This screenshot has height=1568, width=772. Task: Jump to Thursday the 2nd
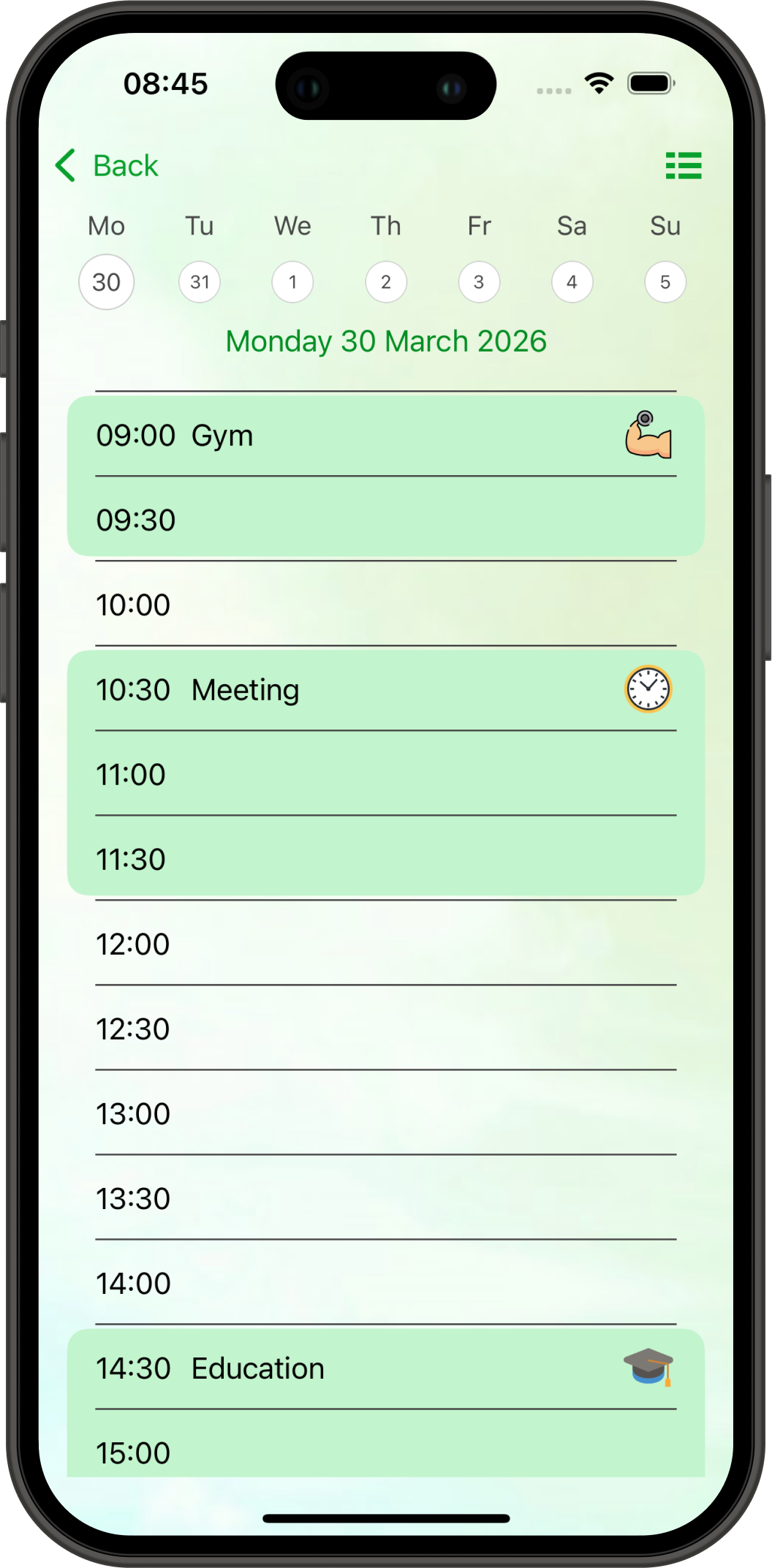386,282
